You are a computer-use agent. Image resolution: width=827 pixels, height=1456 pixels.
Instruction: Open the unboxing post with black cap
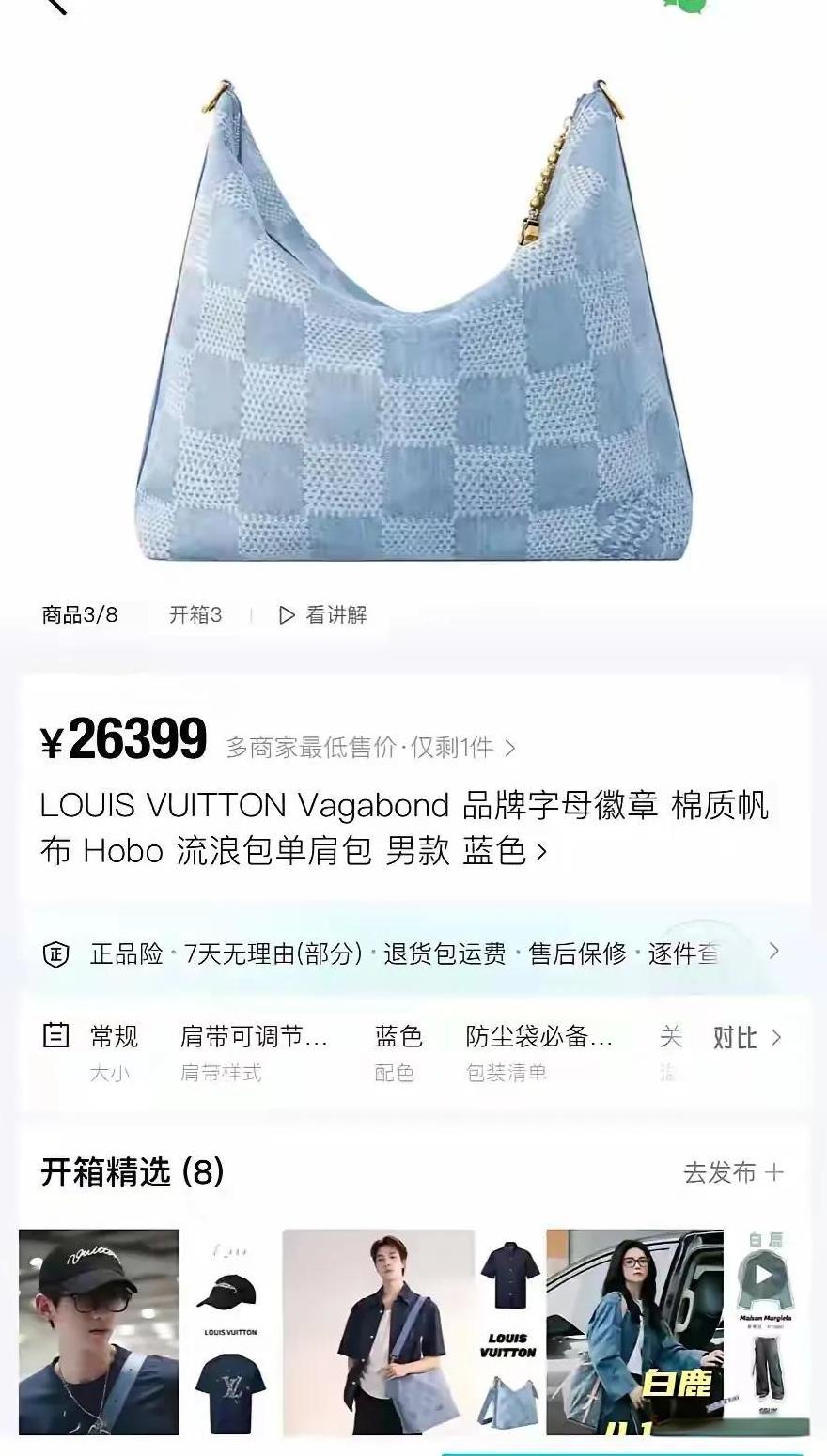[x=148, y=1332]
